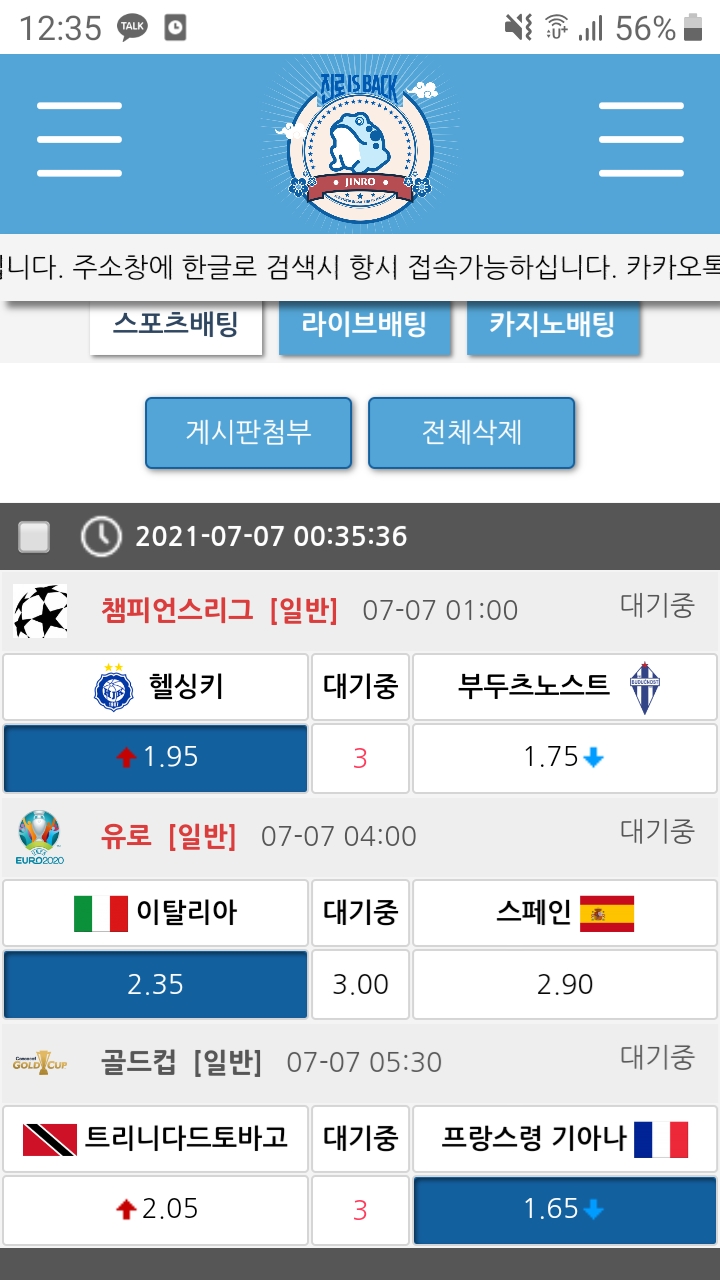The image size is (720, 1280).
Task: Check the box beside 2021-07-07 00:35:36
Action: 34,537
